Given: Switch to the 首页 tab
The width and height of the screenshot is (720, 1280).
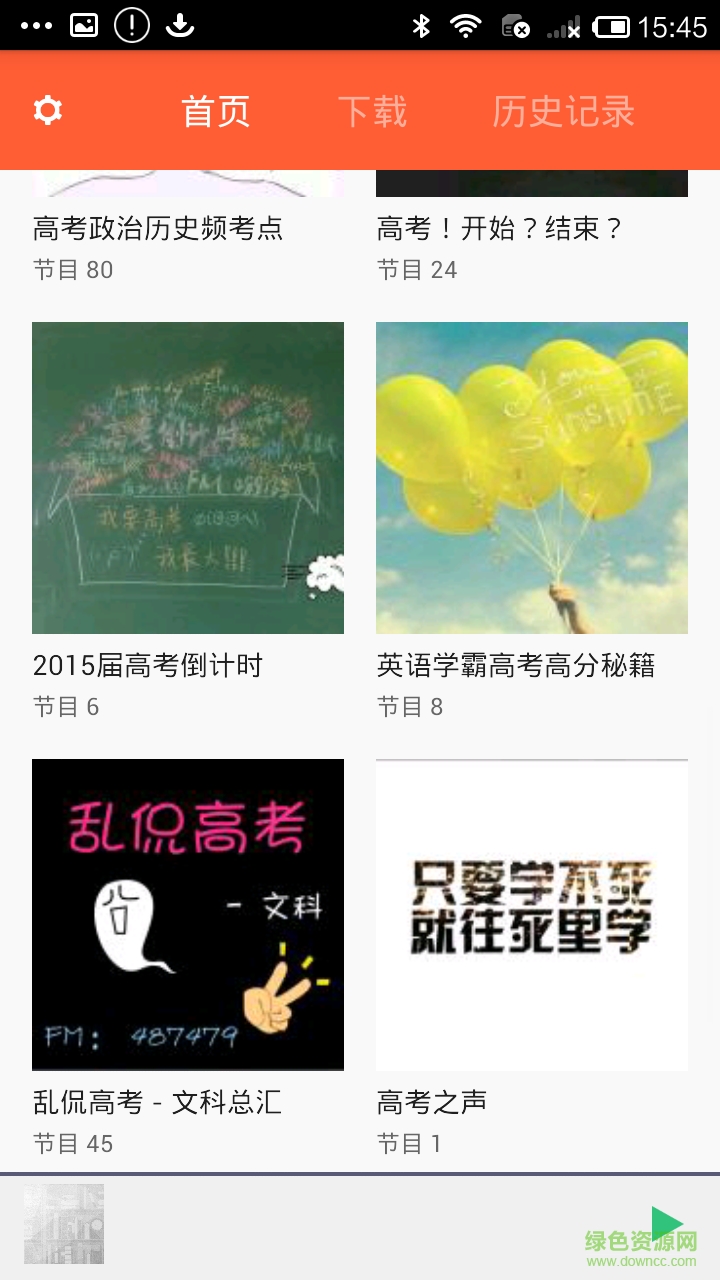Looking at the screenshot, I should point(215,111).
